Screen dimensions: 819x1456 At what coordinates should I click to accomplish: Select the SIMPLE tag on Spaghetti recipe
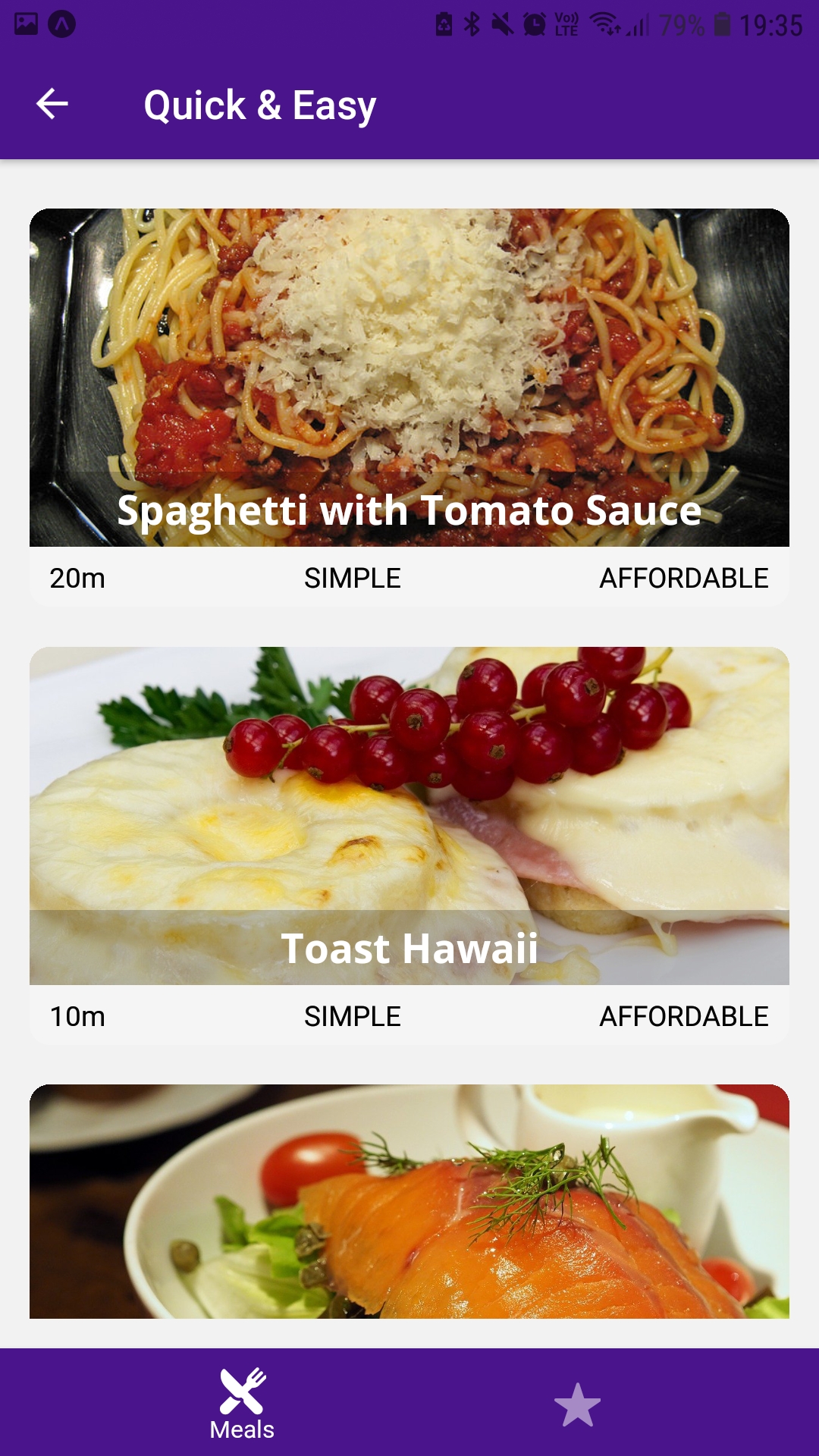tap(352, 578)
